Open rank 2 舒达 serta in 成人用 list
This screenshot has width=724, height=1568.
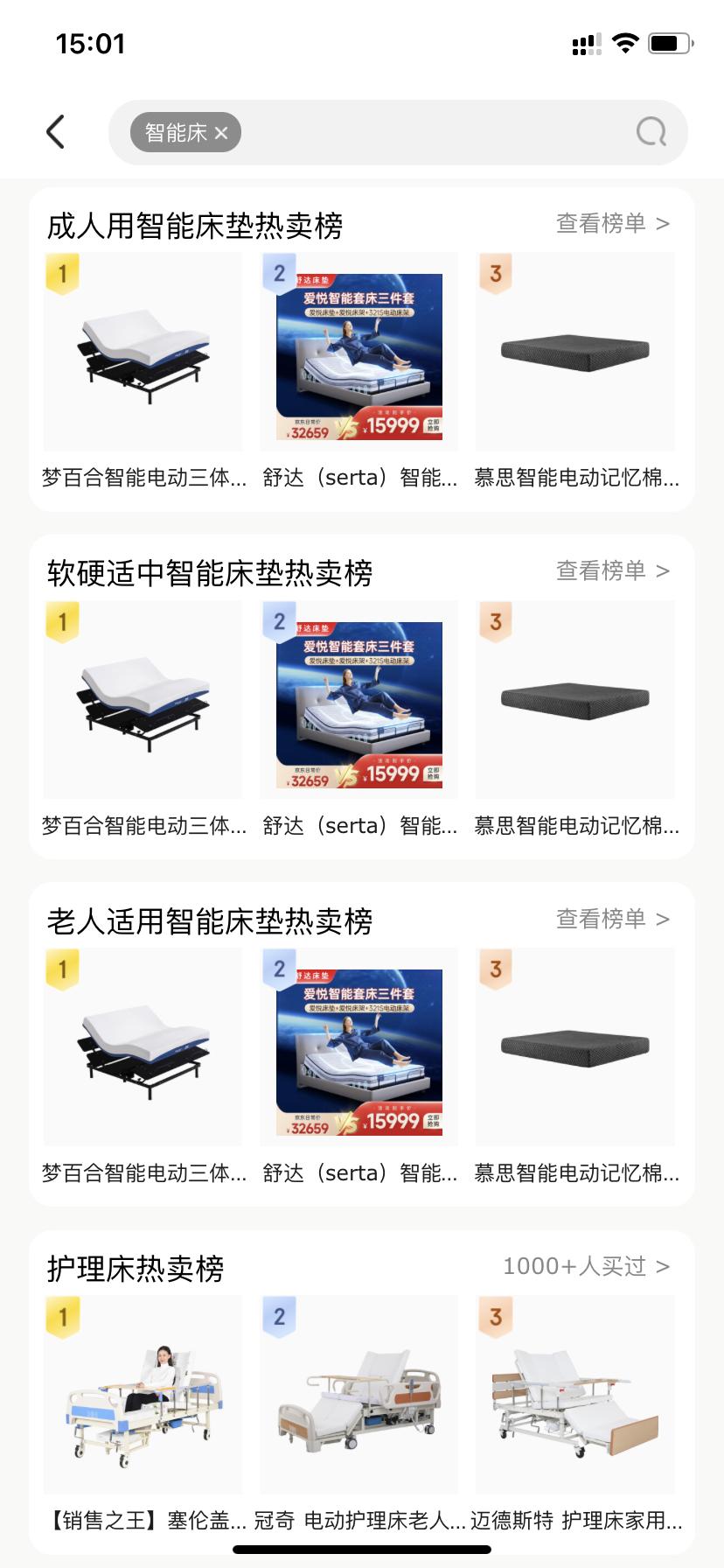pos(359,352)
